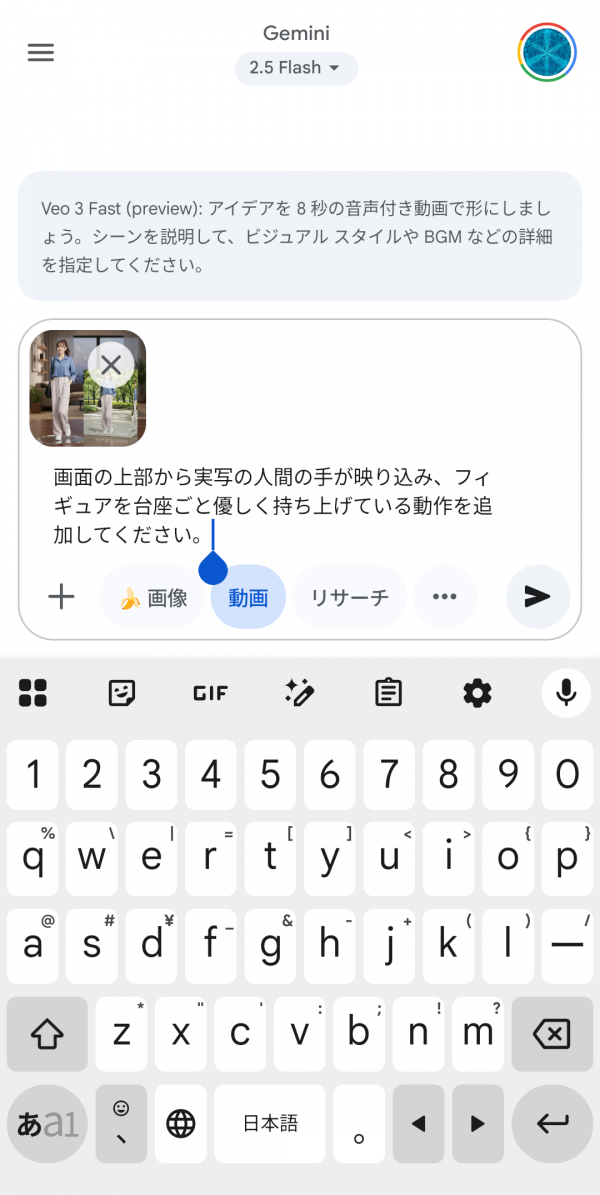The image size is (600, 1195).
Task: Open the account profile avatar
Action: [x=547, y=52]
